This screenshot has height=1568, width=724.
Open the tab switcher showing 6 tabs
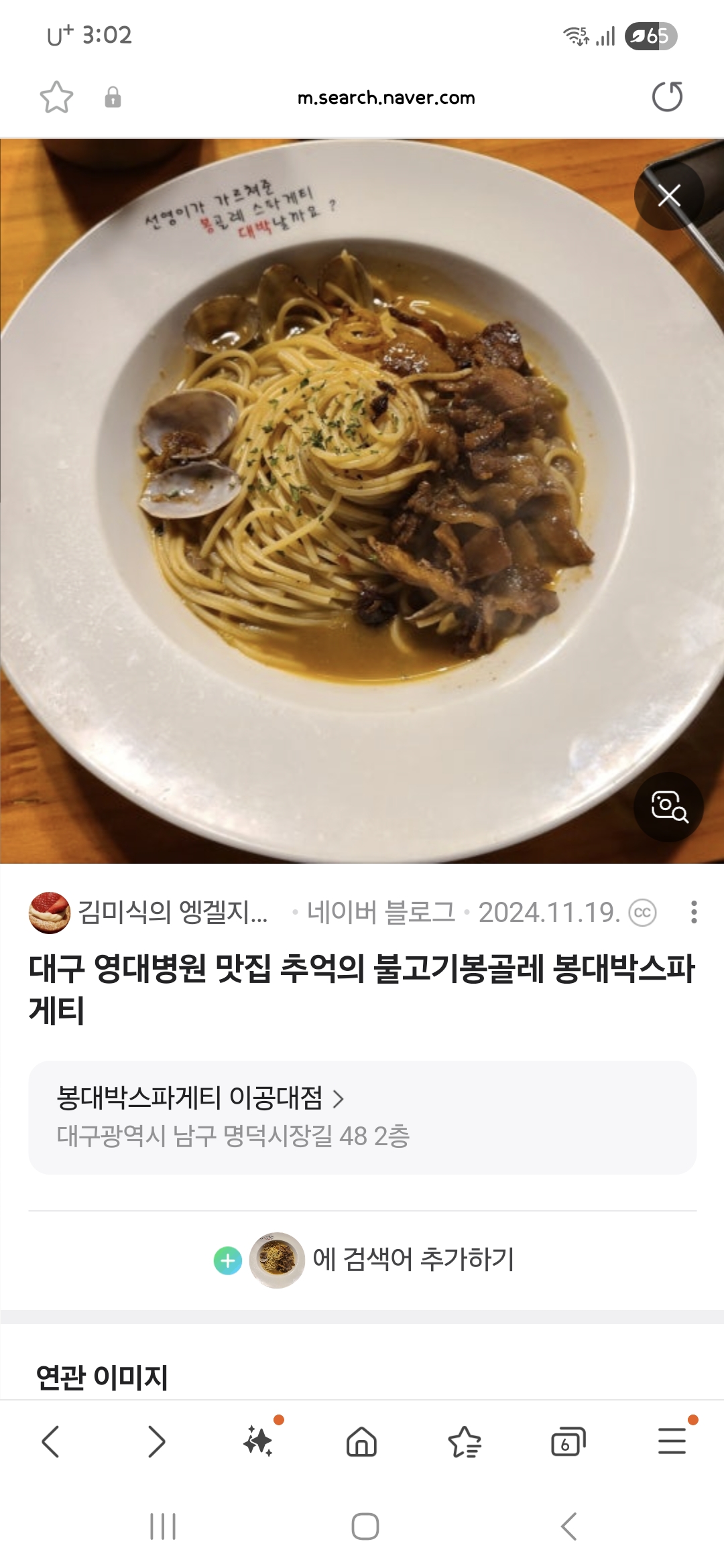[x=568, y=1441]
